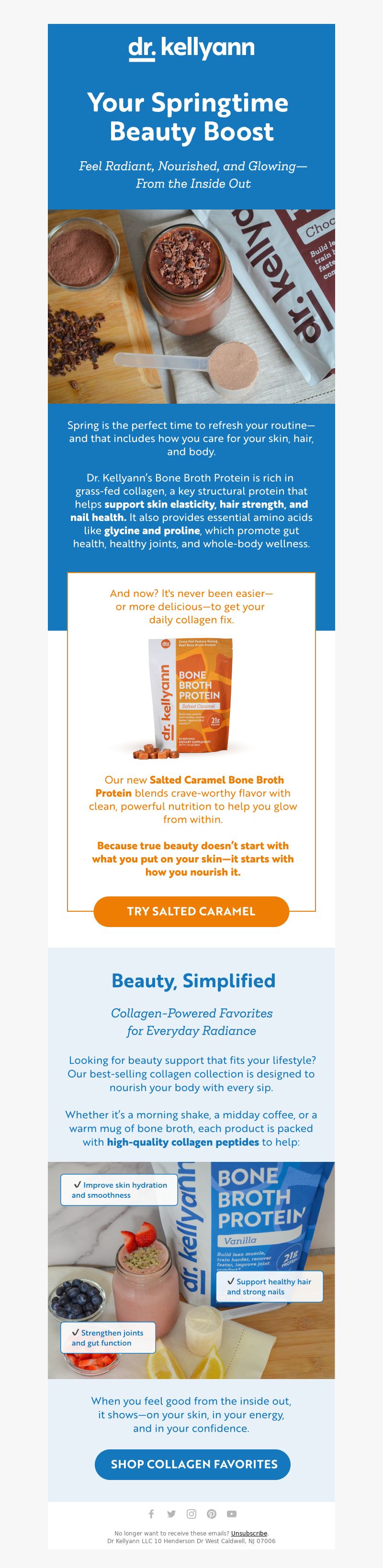Open the YouTube channel icon
The height and width of the screenshot is (1568, 383).
coord(231,1514)
